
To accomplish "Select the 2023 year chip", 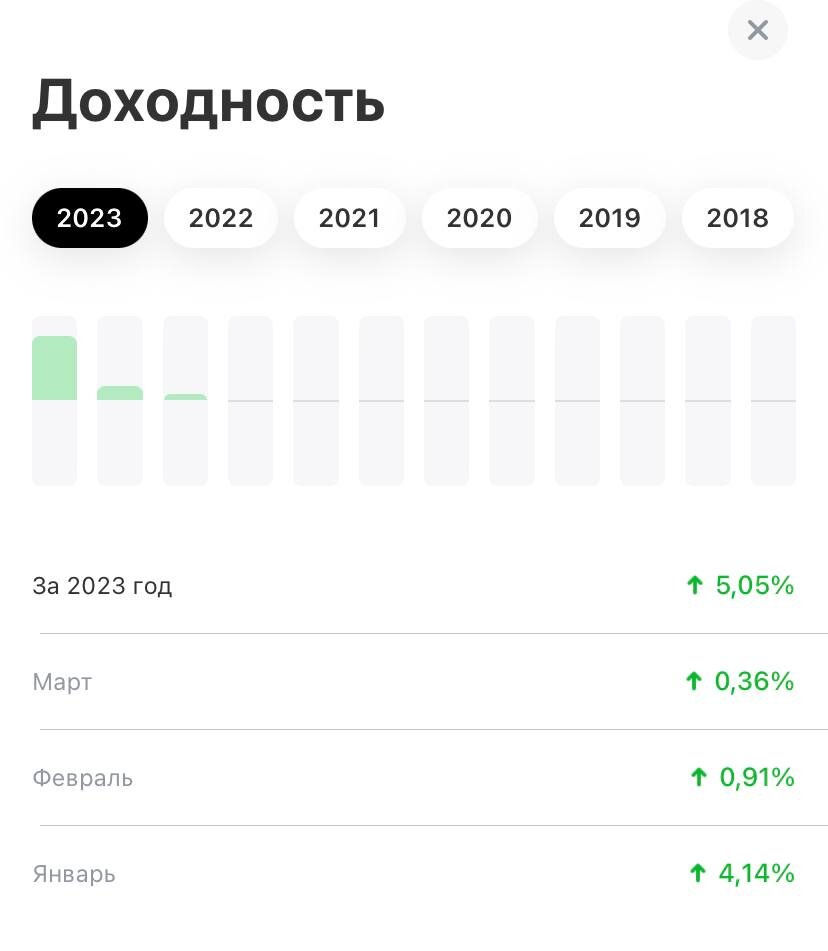I will coord(89,218).
